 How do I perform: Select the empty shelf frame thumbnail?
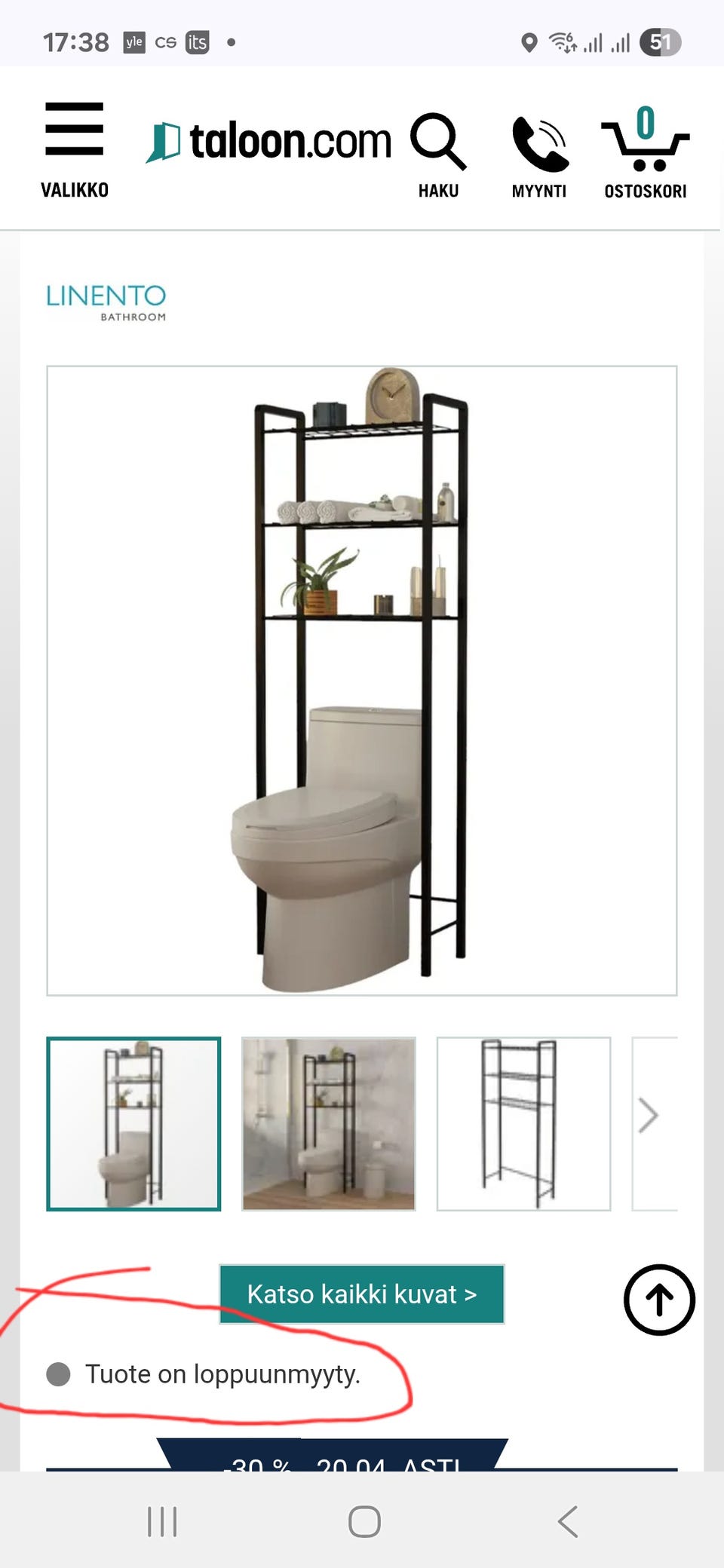tap(523, 1123)
